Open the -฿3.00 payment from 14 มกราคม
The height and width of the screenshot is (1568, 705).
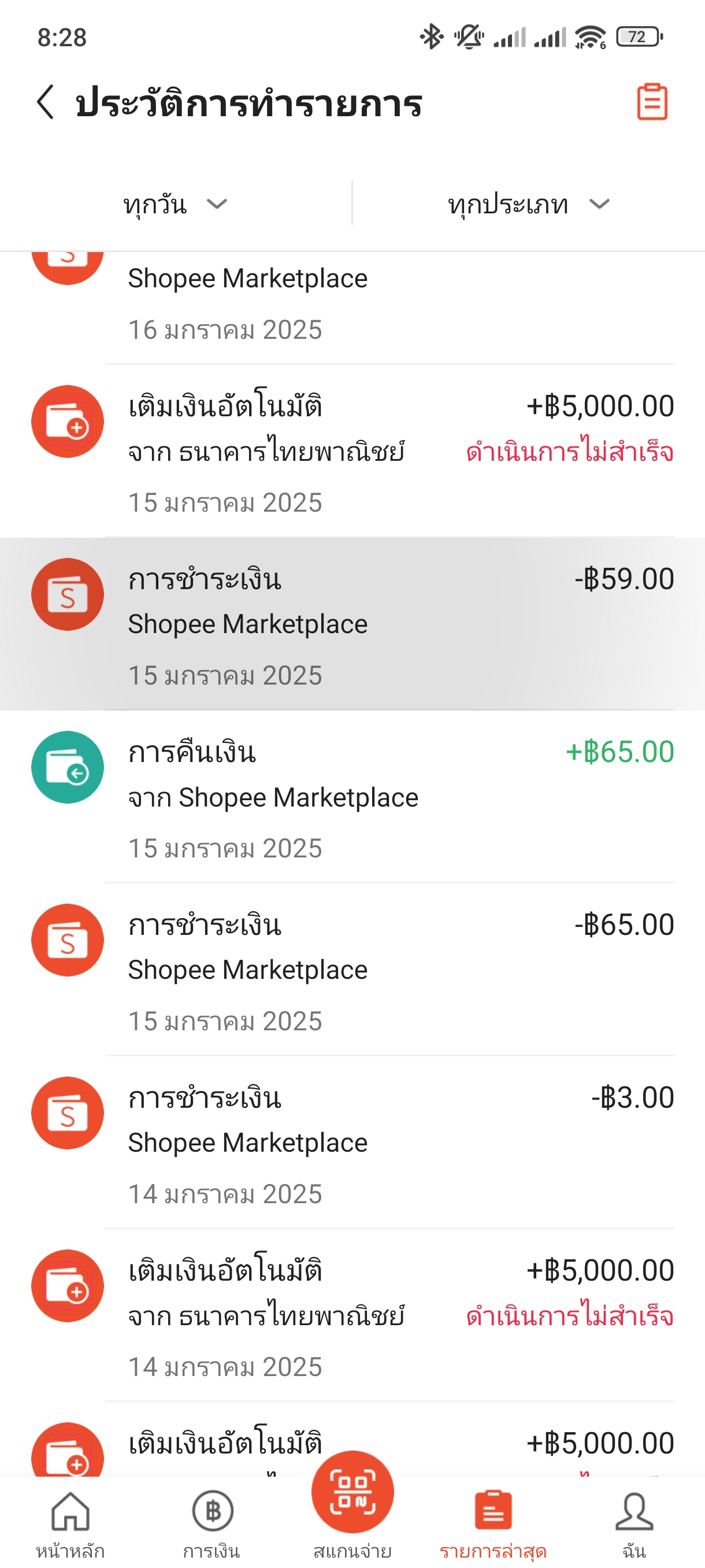pyautogui.click(x=352, y=1142)
